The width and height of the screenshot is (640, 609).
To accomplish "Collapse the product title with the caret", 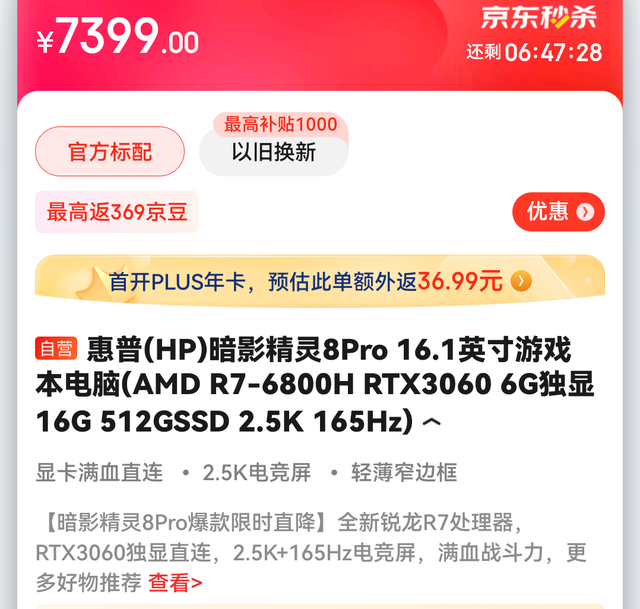I will coord(432,422).
